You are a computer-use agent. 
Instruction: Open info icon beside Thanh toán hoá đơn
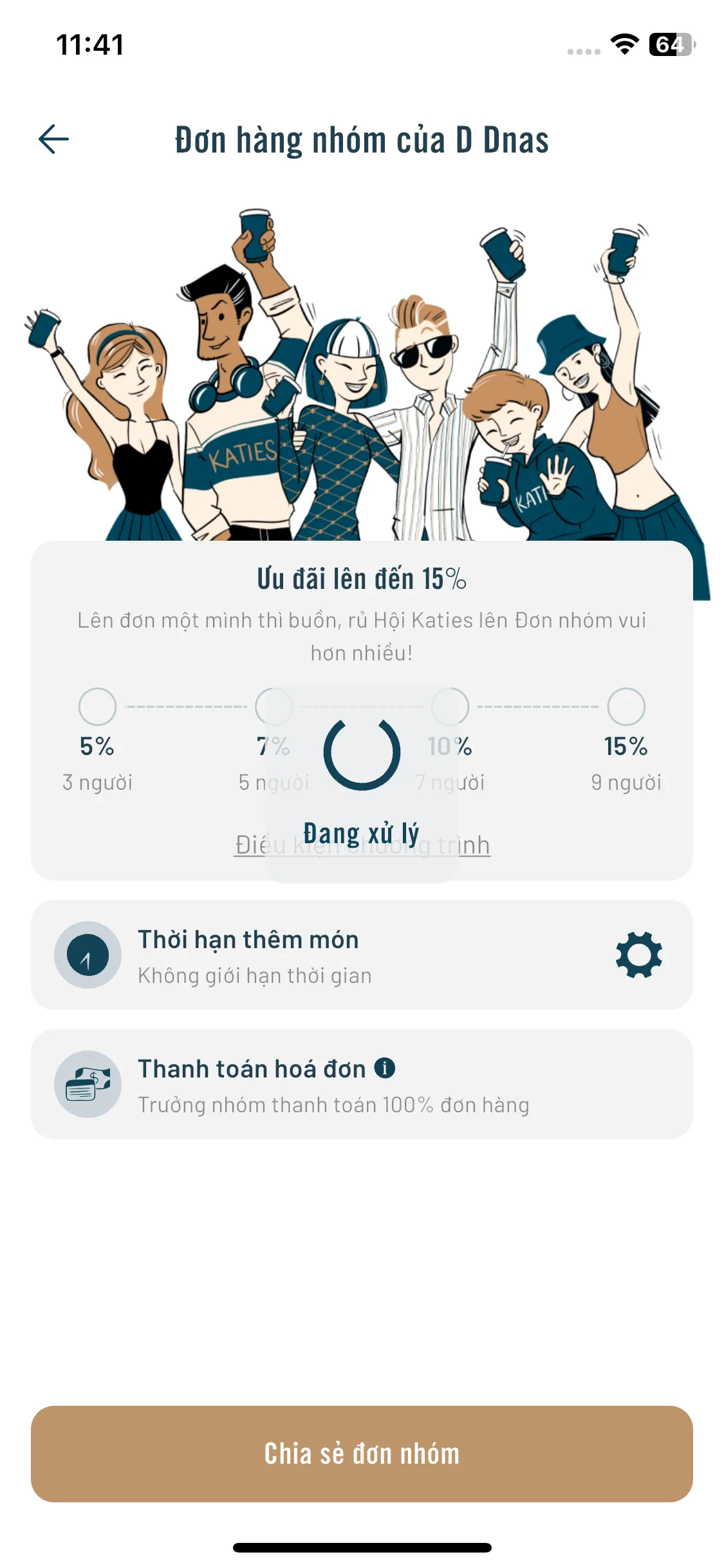pyautogui.click(x=385, y=1068)
